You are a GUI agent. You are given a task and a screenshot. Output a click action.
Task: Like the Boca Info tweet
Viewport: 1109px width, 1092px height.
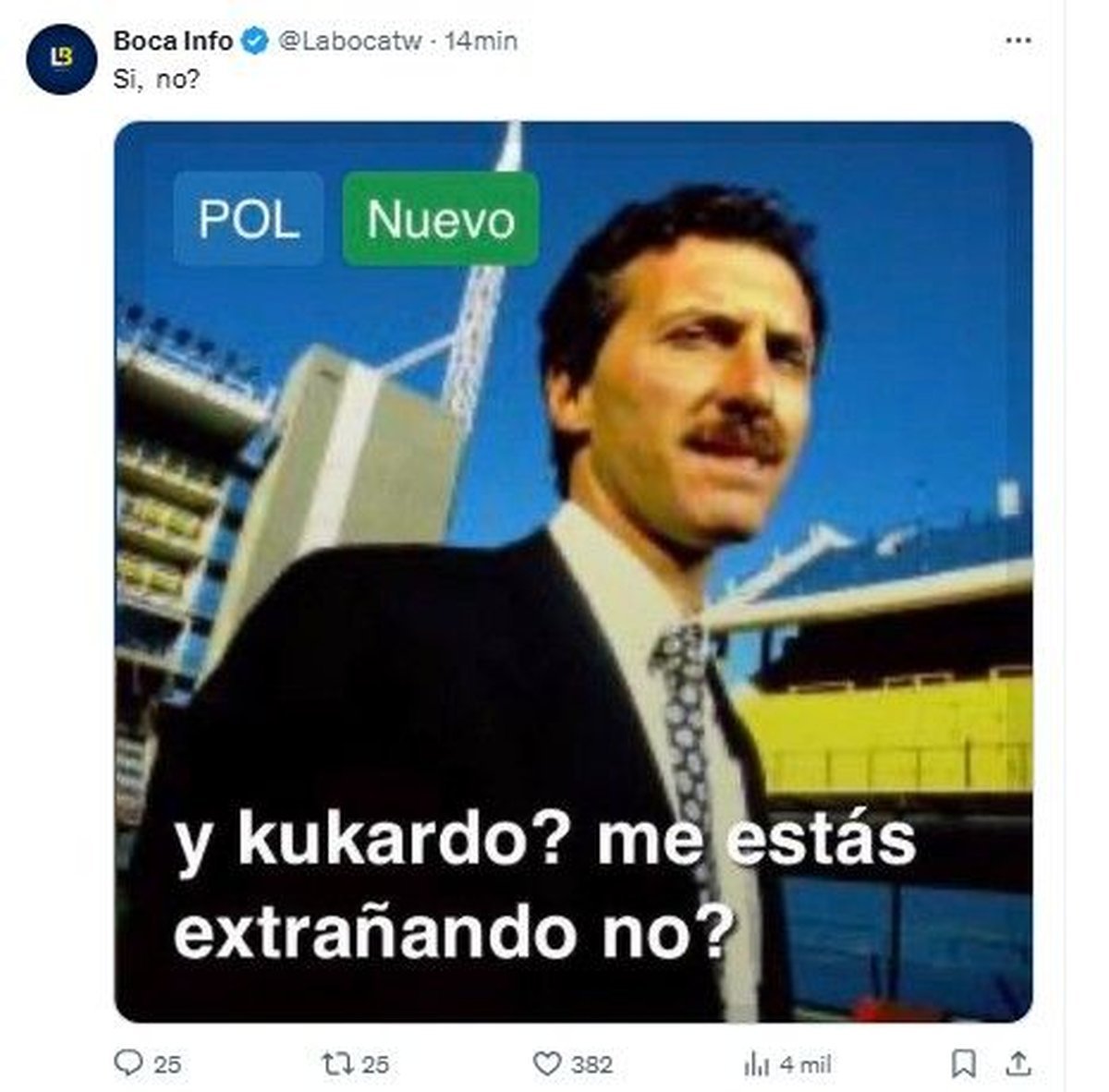coord(548,1063)
